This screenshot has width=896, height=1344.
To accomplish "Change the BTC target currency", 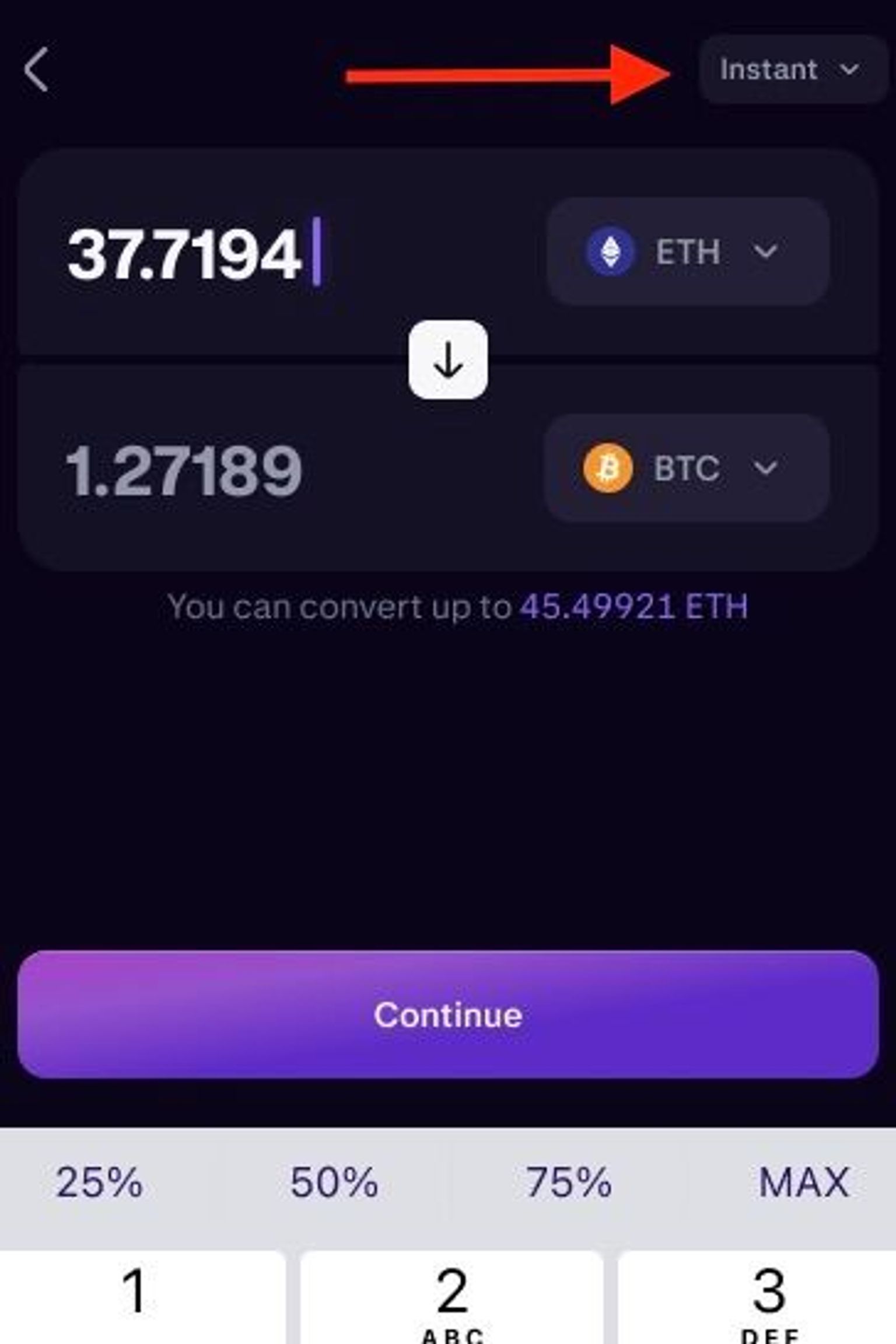I will [x=686, y=468].
